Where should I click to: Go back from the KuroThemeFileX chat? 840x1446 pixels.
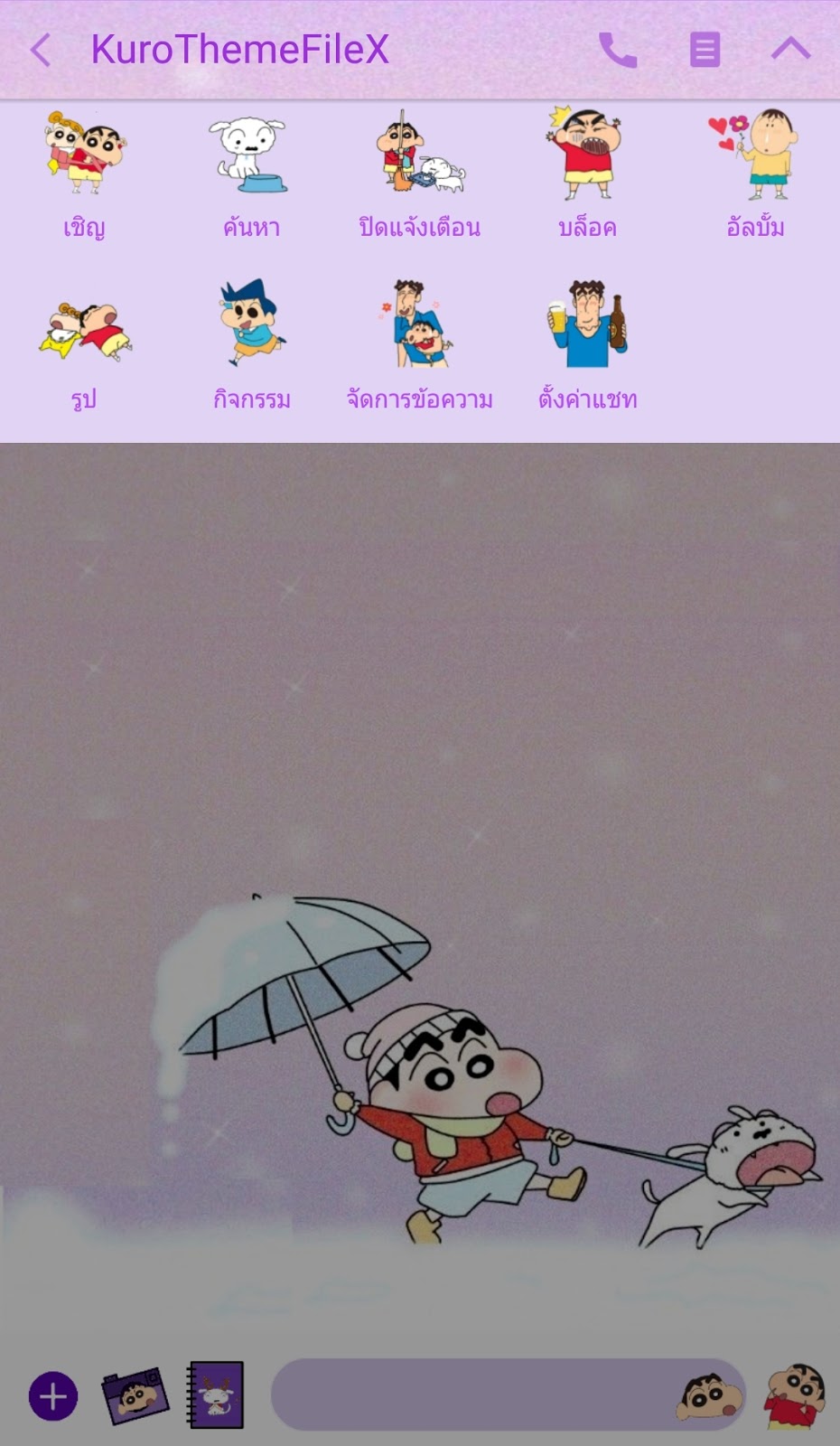click(41, 51)
